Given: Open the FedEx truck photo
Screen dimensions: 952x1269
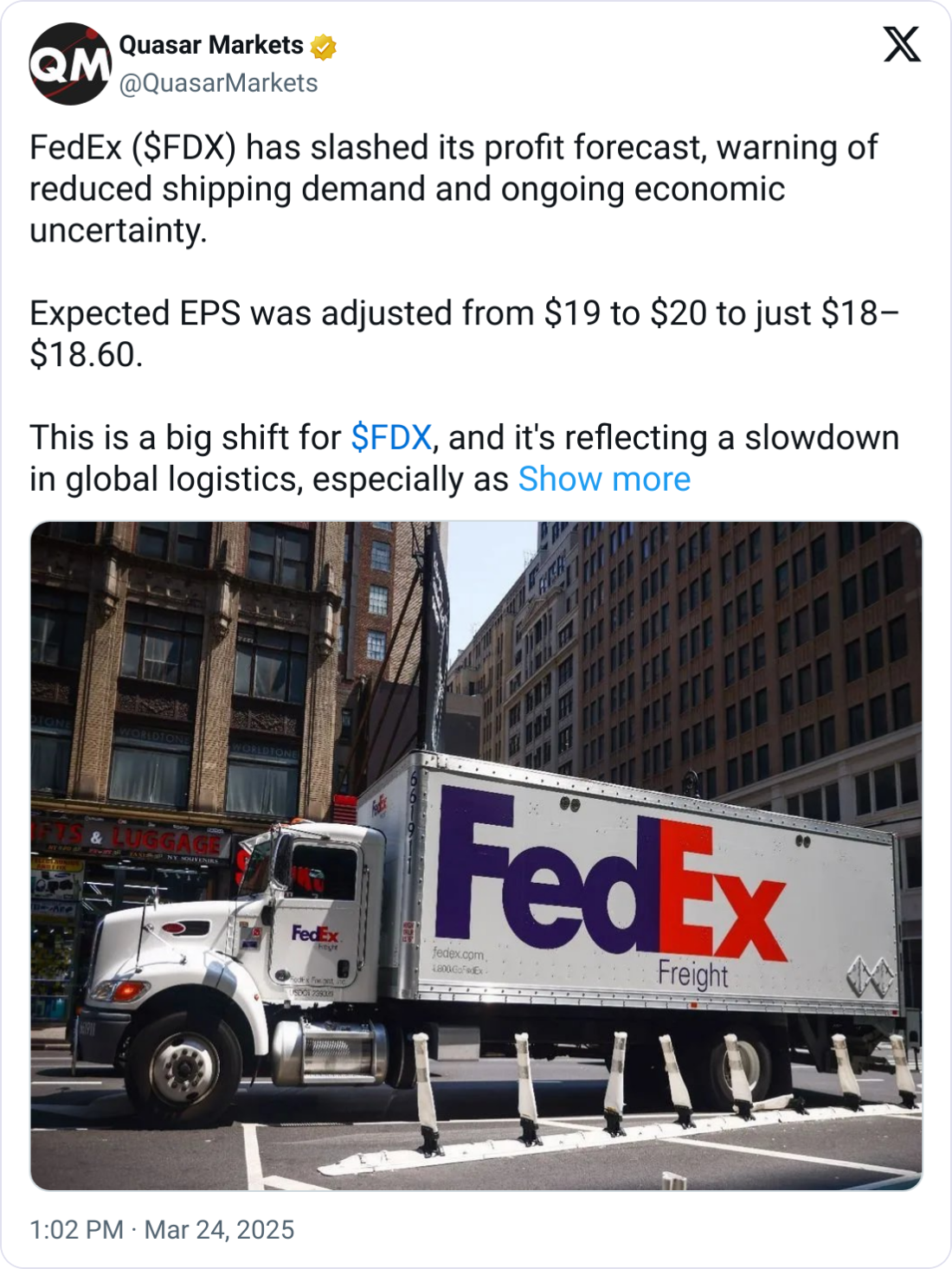Looking at the screenshot, I should point(476,855).
